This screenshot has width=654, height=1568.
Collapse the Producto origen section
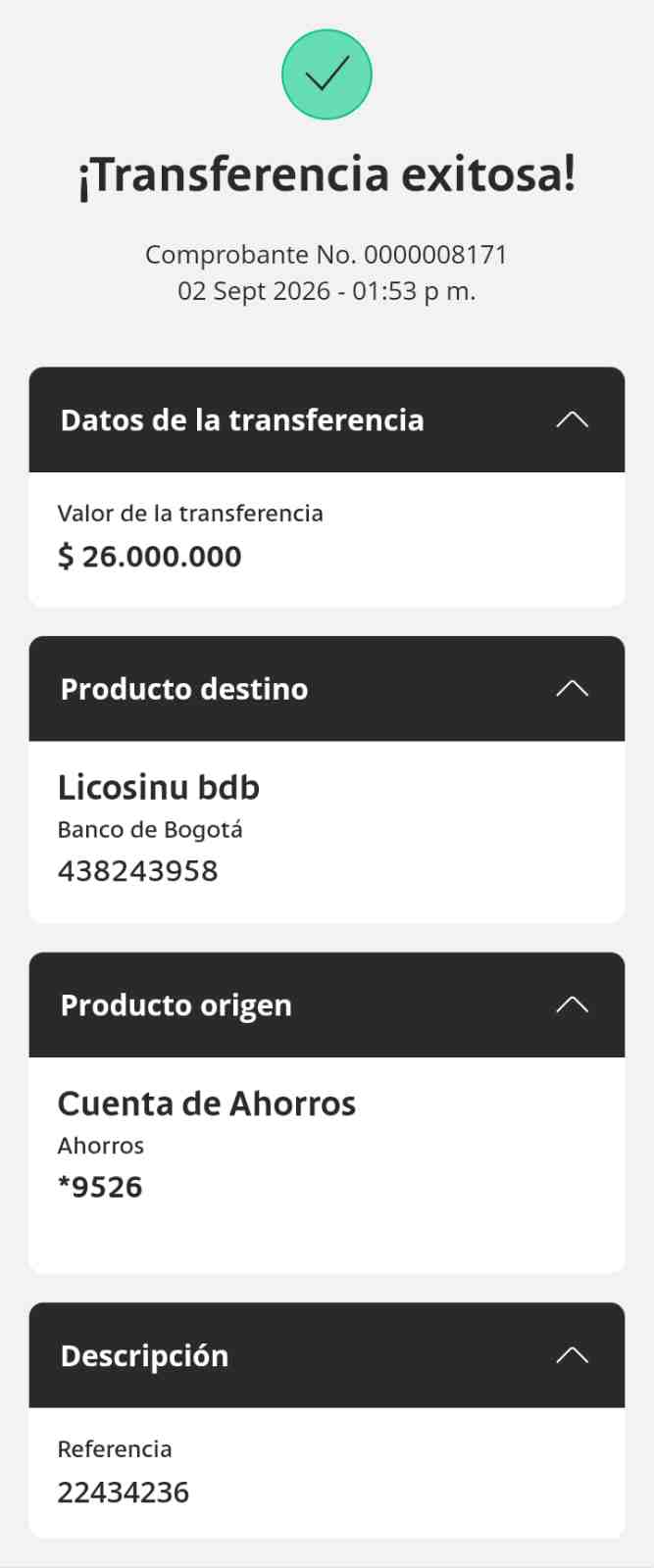point(572,1004)
